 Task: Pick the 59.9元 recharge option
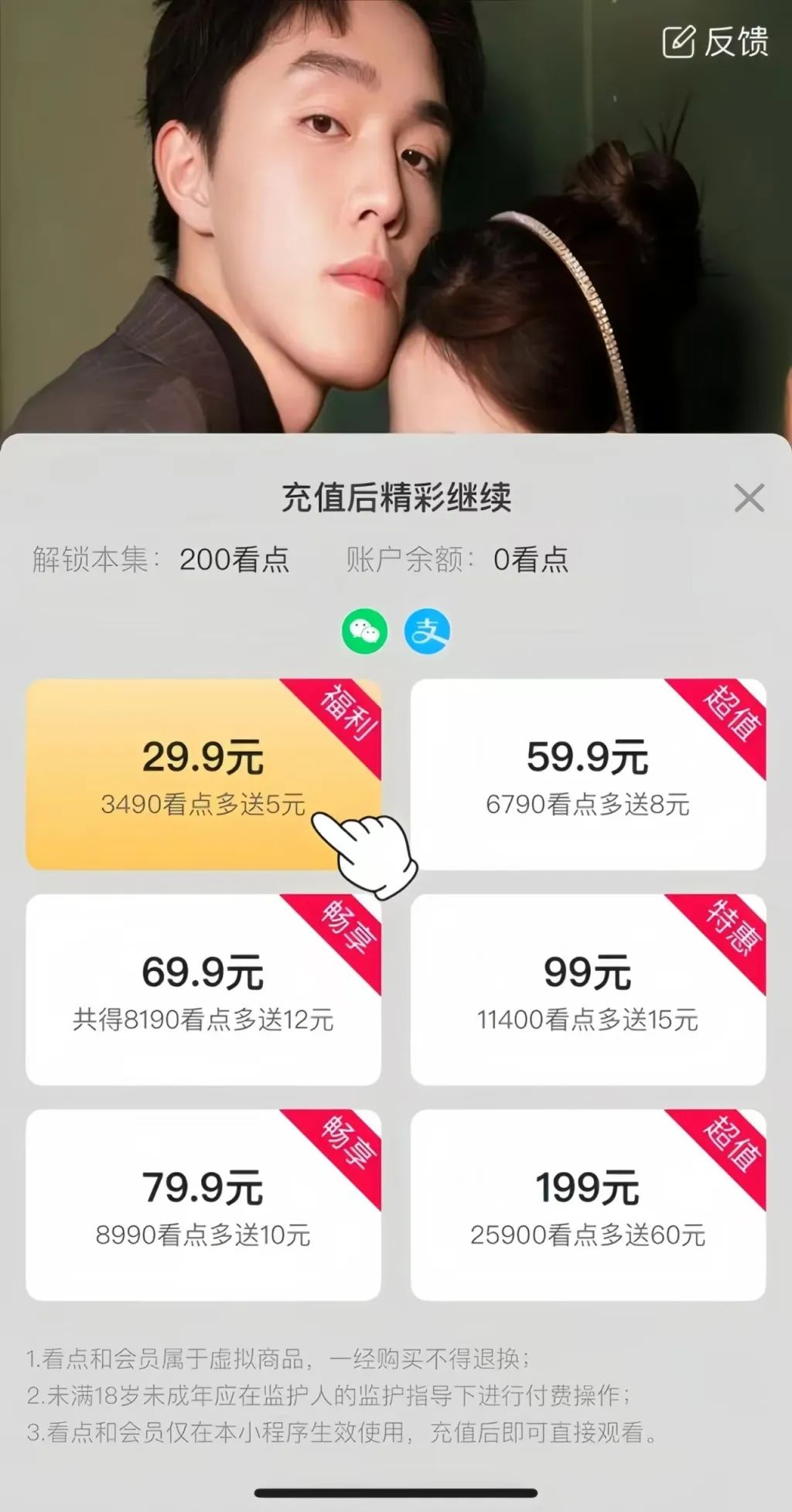click(588, 775)
